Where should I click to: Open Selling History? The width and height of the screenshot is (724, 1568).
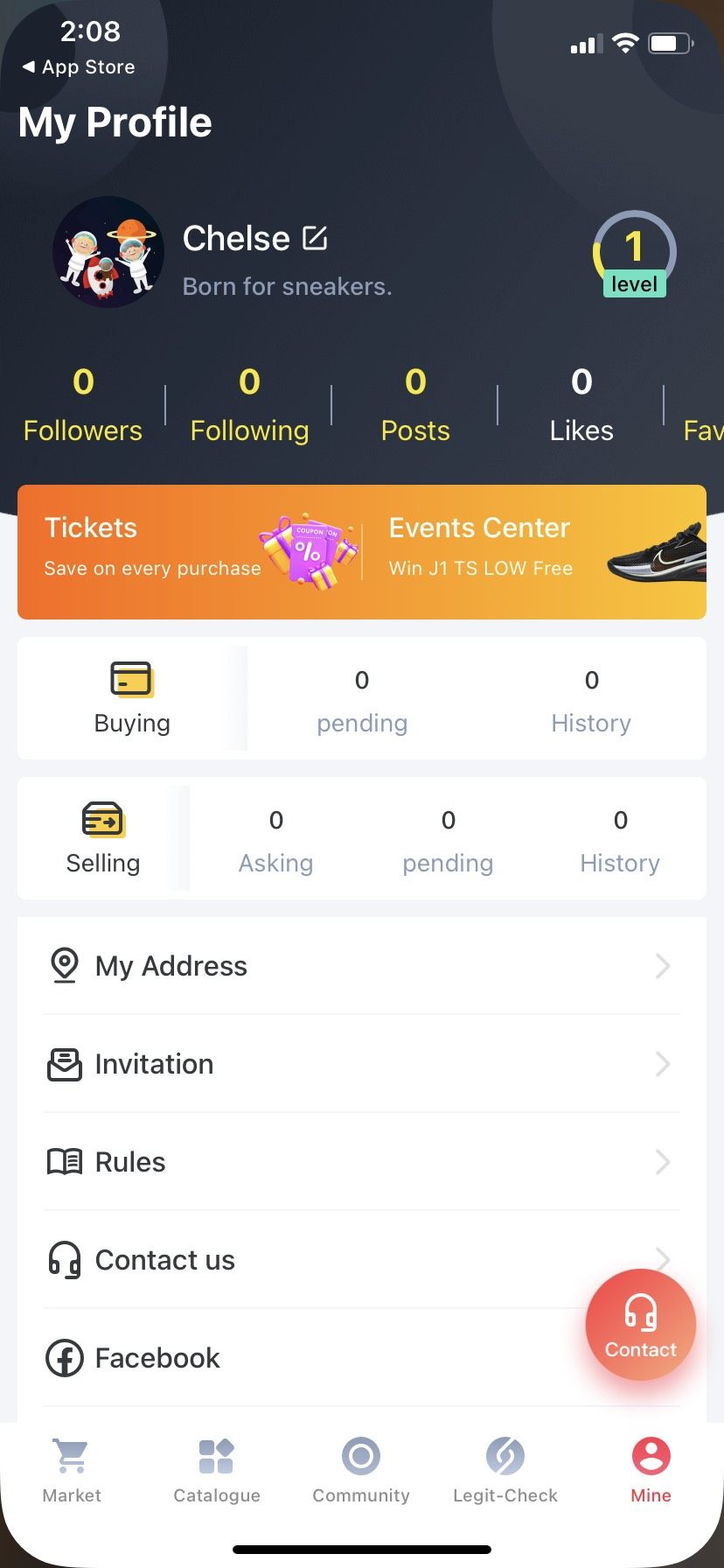click(620, 840)
